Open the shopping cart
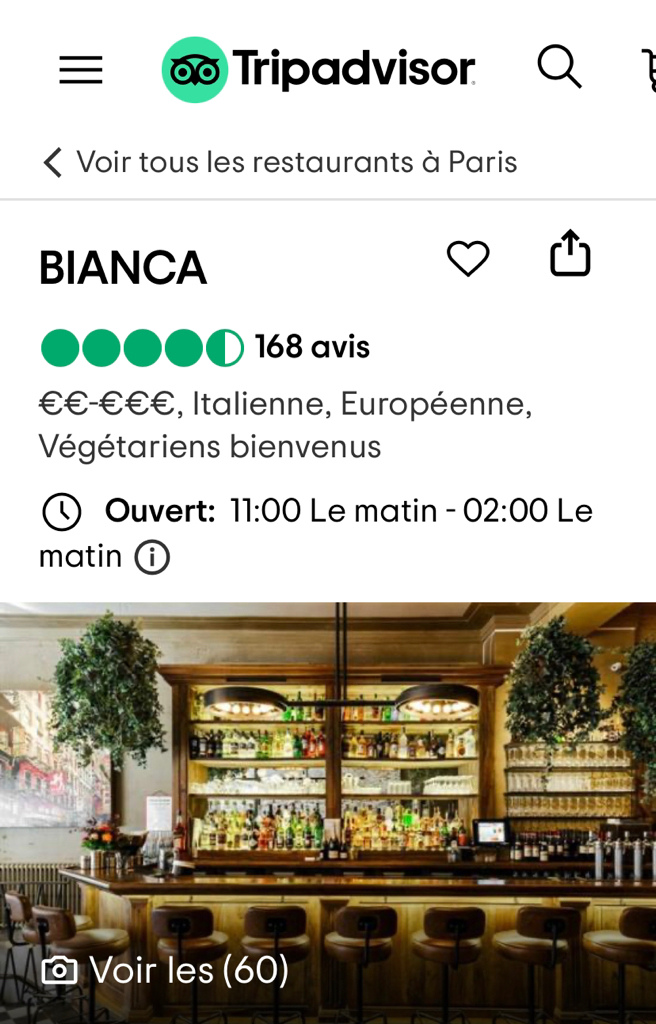Screen dimensions: 656x1024 (648, 70)
